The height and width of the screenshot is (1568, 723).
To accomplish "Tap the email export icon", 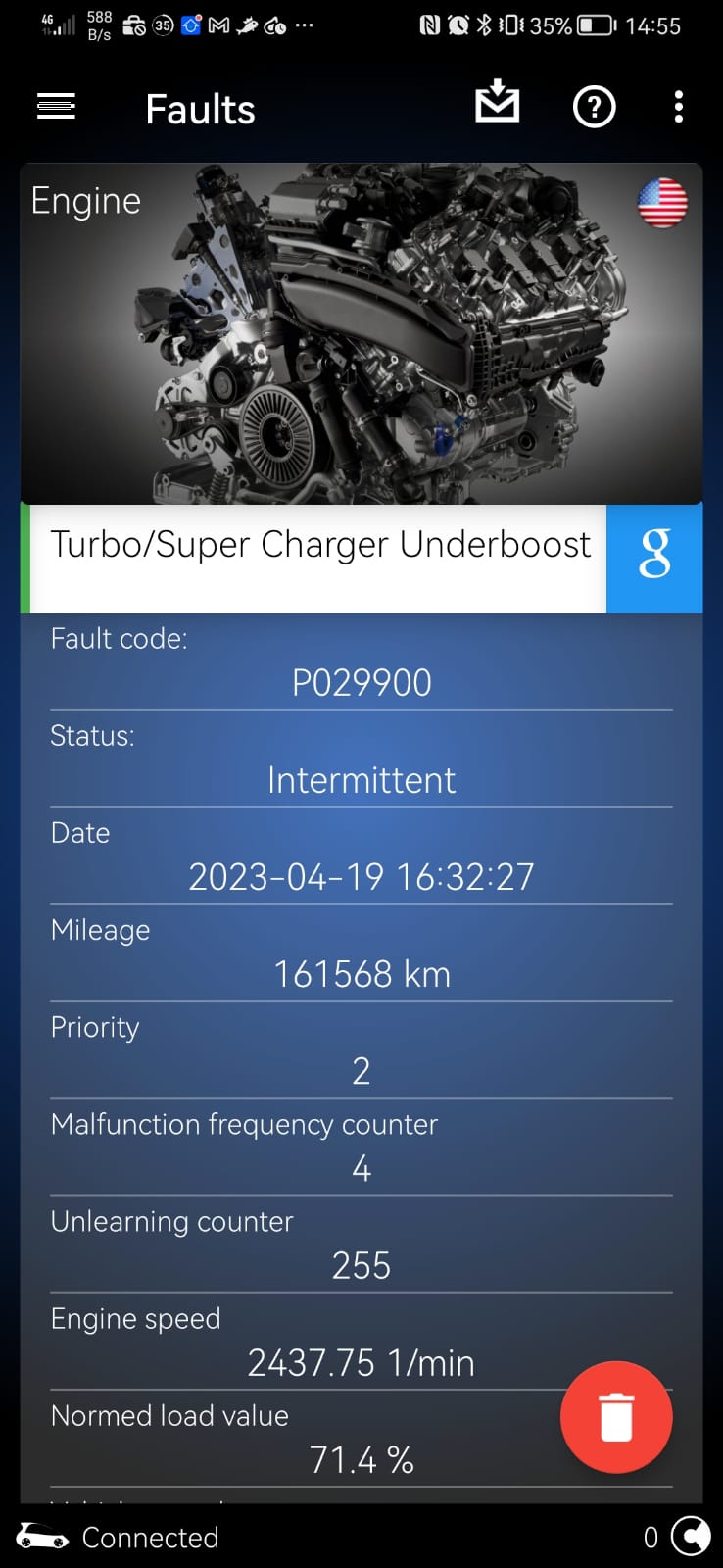I will point(498,102).
